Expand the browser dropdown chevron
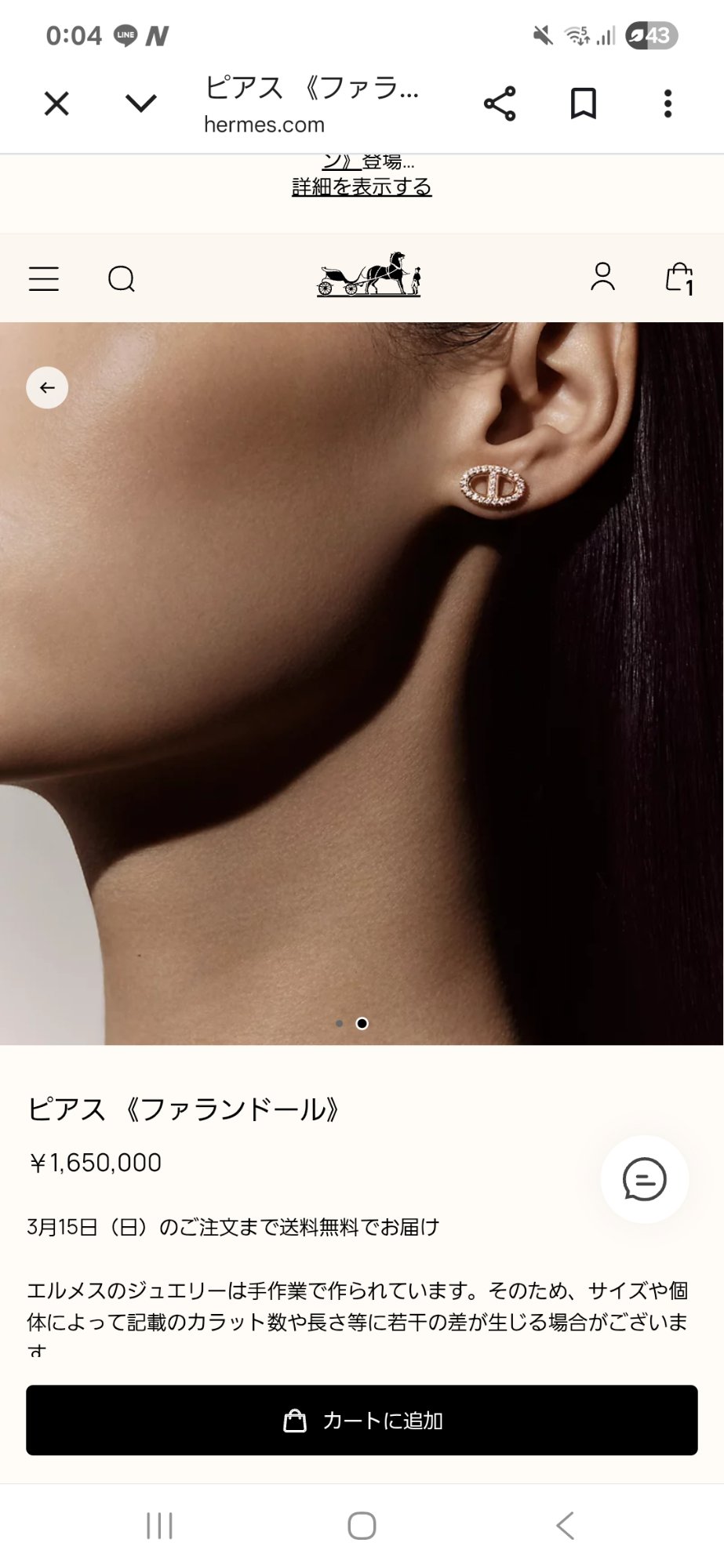The image size is (724, 1568). point(141,103)
